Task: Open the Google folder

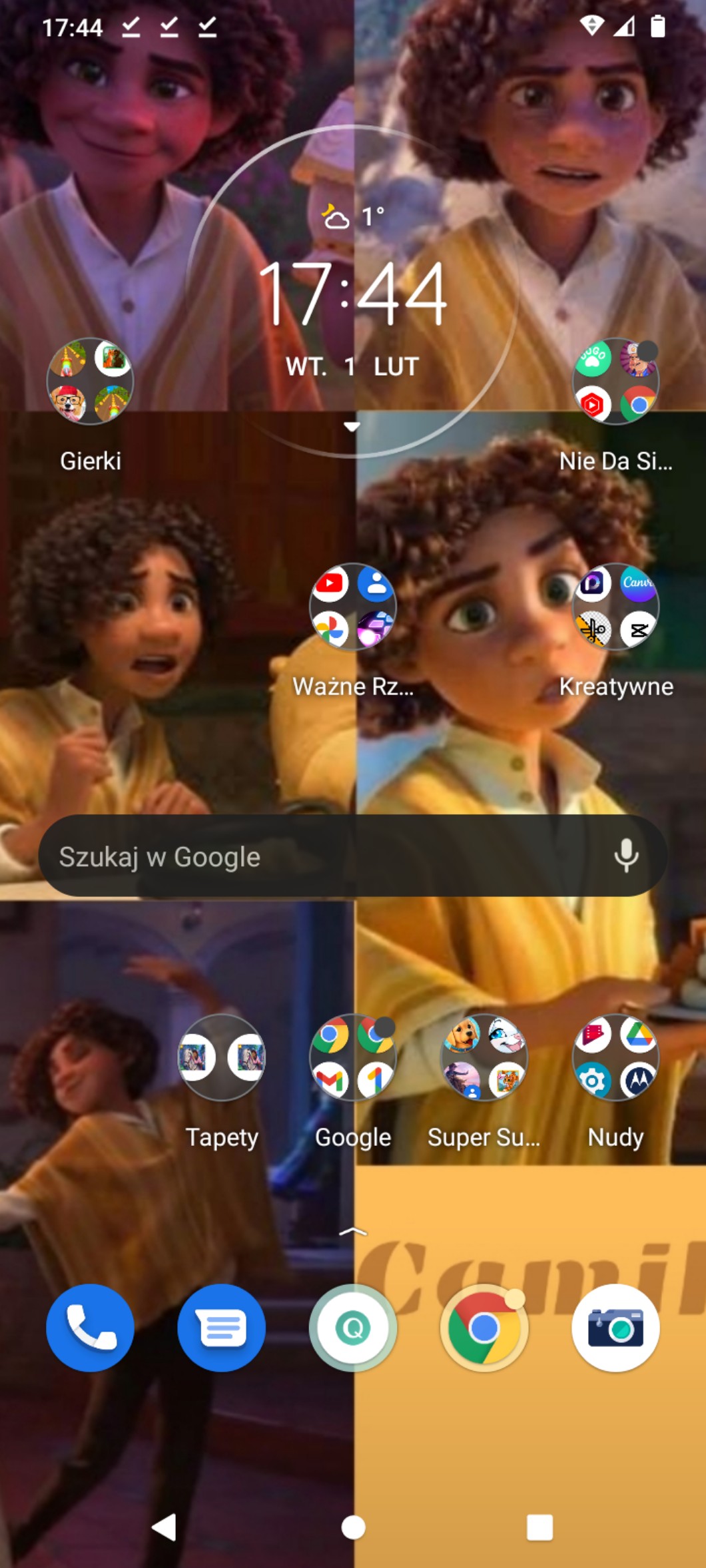Action: tap(352, 1057)
